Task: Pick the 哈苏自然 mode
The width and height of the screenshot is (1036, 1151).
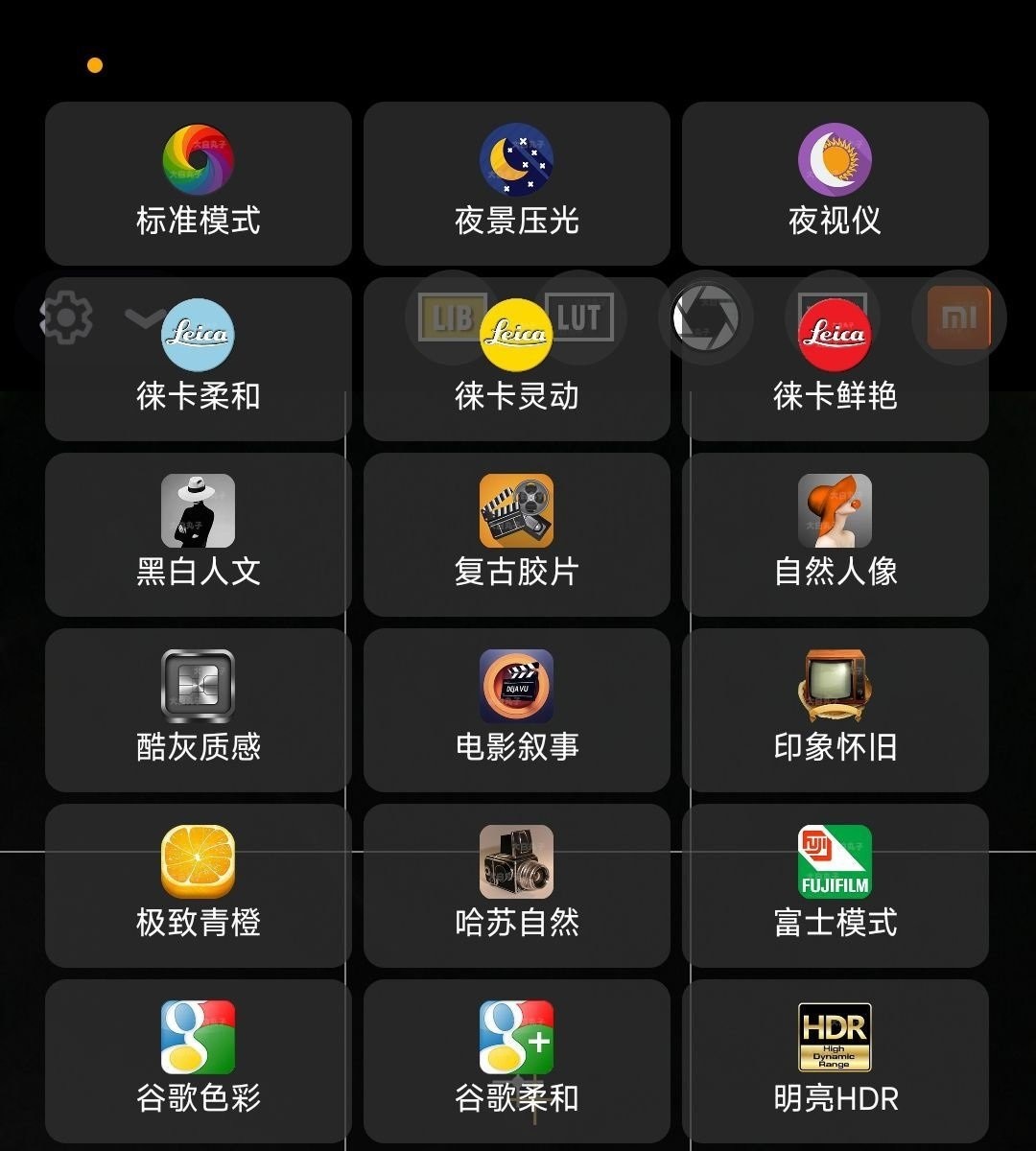Action: coord(516,885)
